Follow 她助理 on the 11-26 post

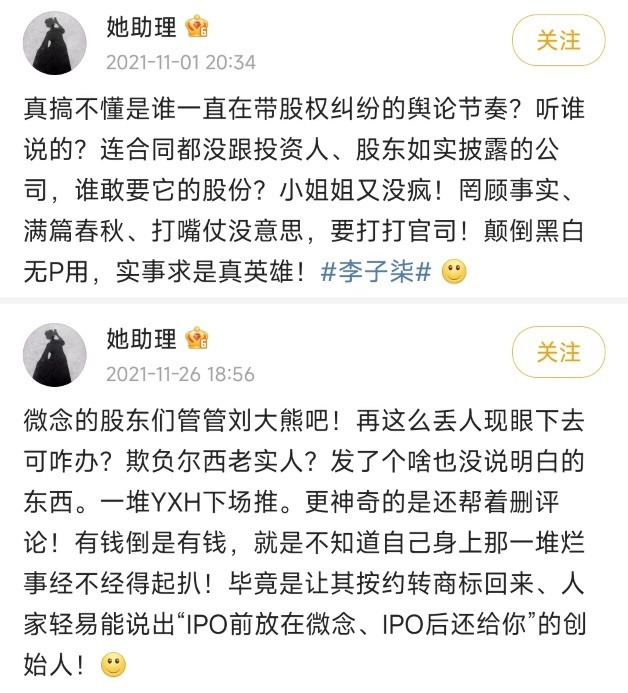click(x=558, y=353)
